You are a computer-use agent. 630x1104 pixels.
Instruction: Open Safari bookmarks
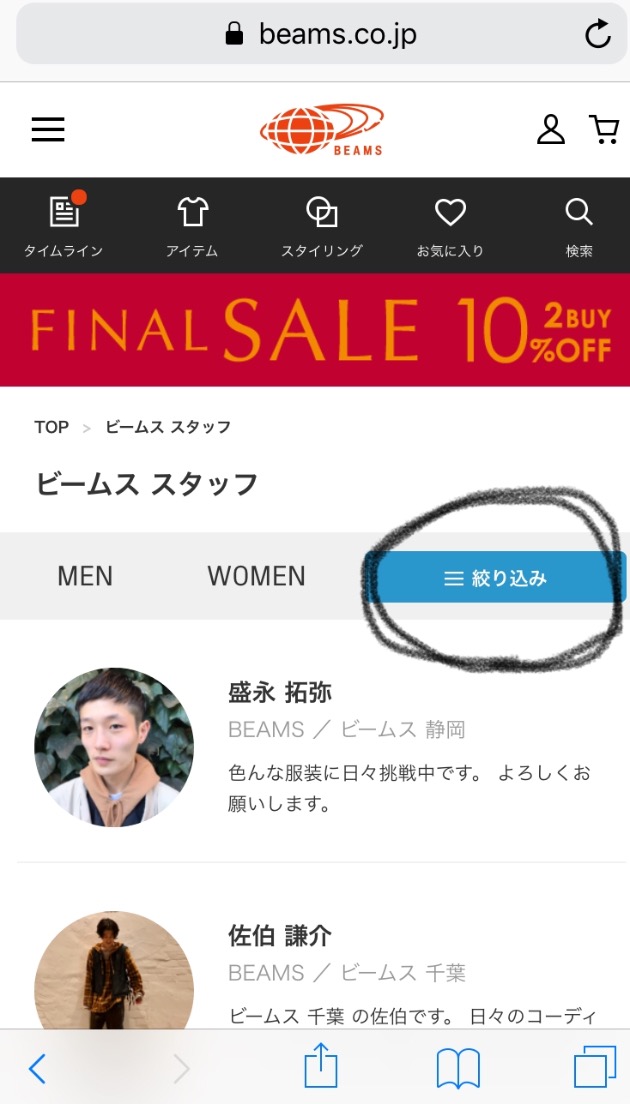(458, 1069)
